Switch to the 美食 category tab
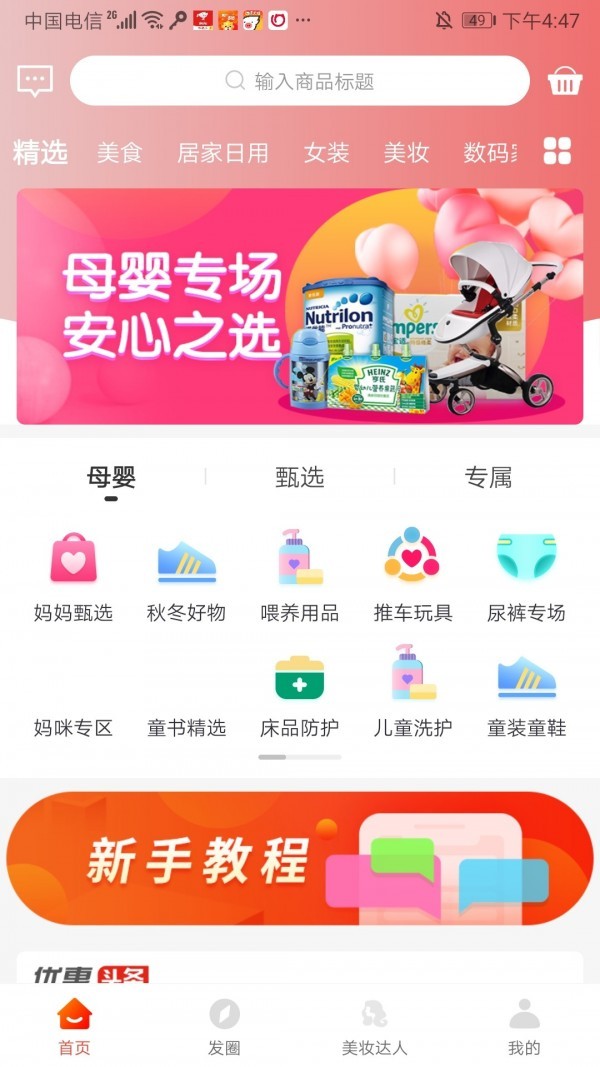The height and width of the screenshot is (1067, 600). (120, 153)
